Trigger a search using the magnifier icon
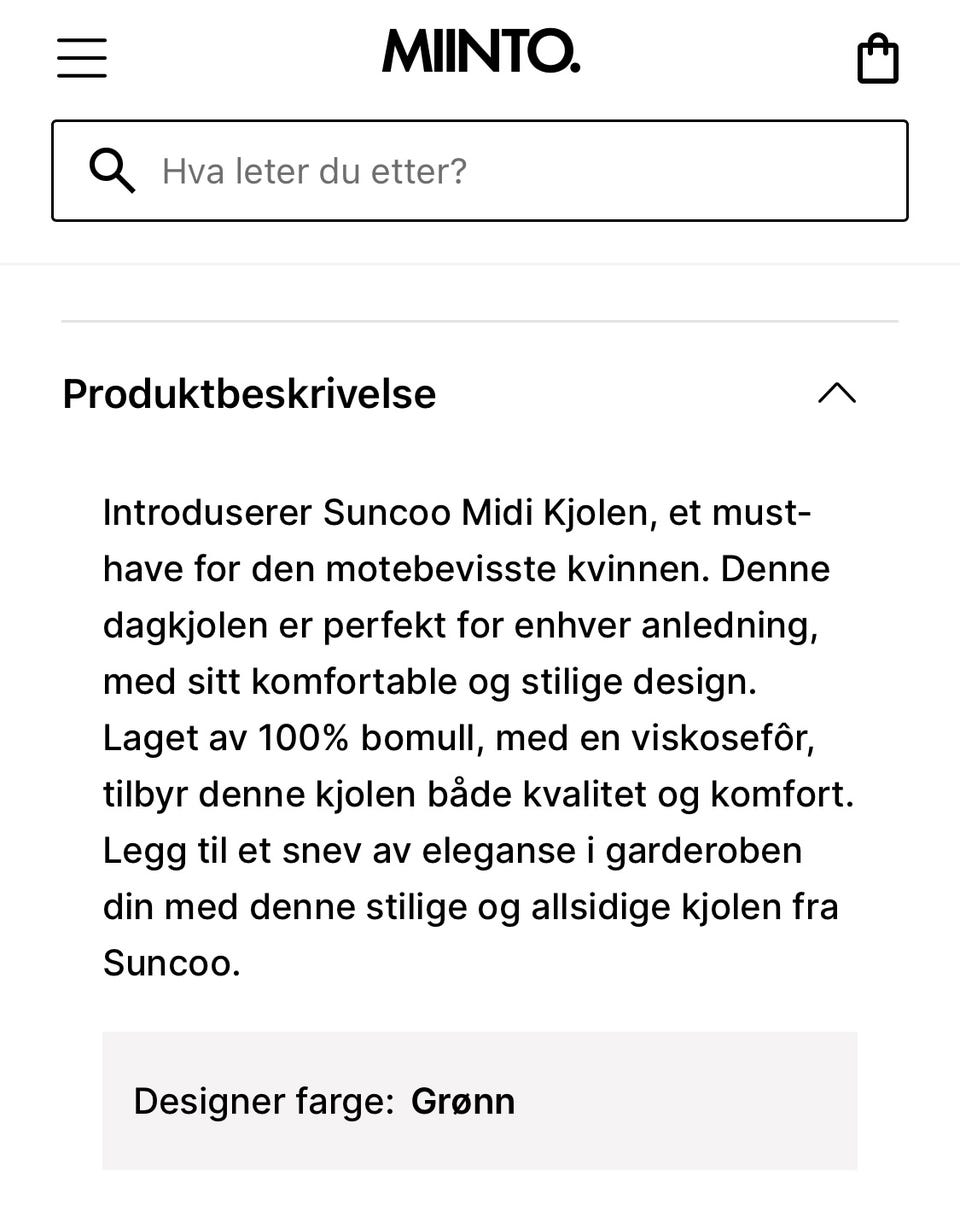 point(113,170)
